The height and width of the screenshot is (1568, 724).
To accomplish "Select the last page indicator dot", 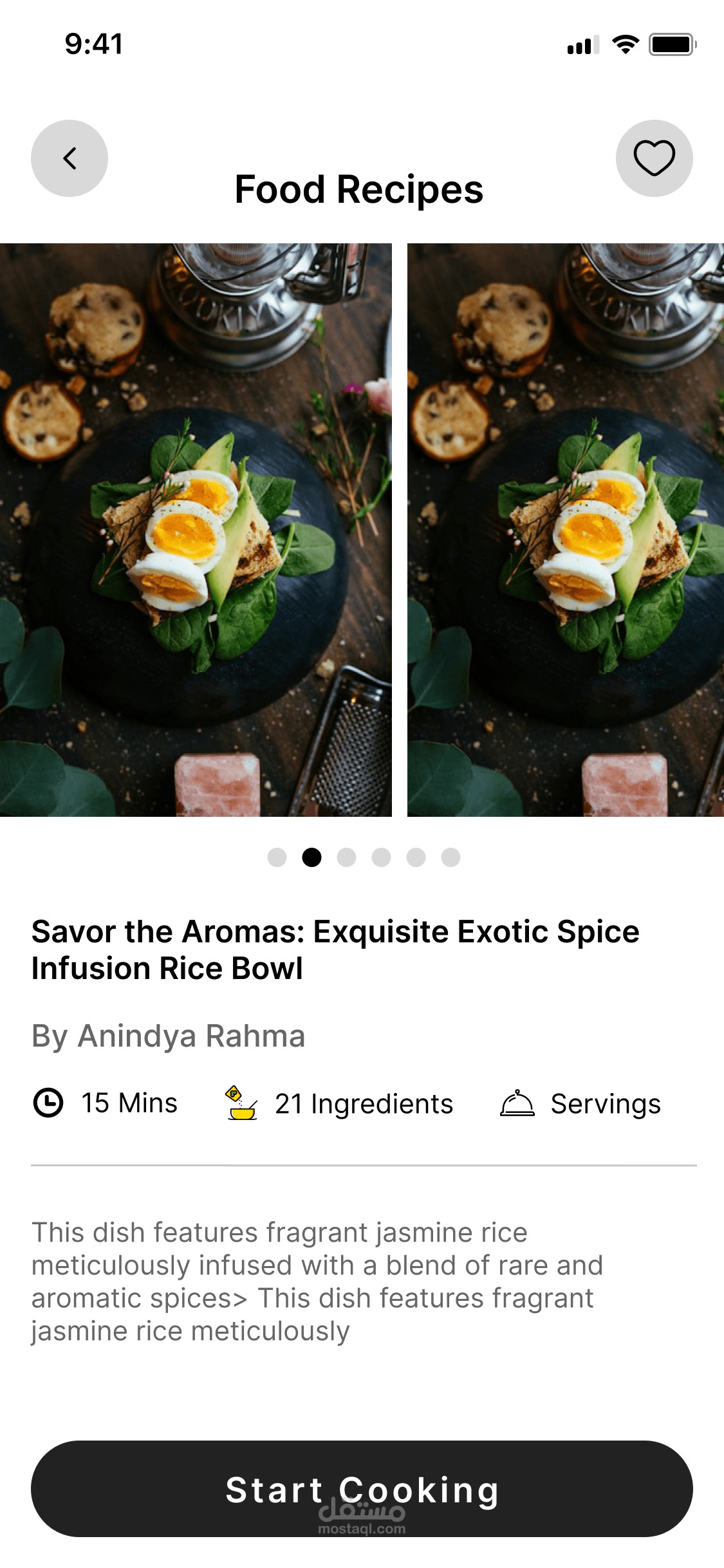I will [450, 857].
